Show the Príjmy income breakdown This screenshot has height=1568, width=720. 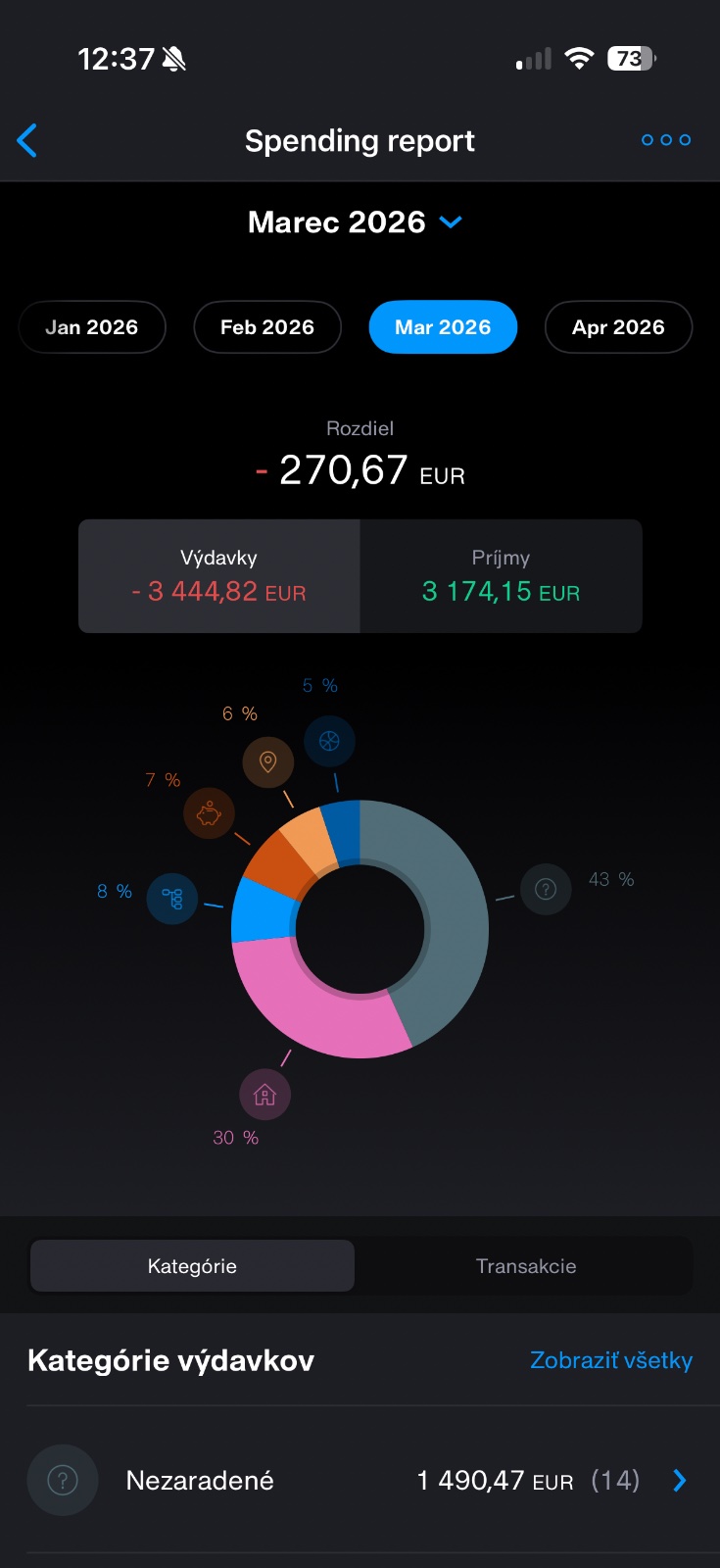(x=501, y=576)
